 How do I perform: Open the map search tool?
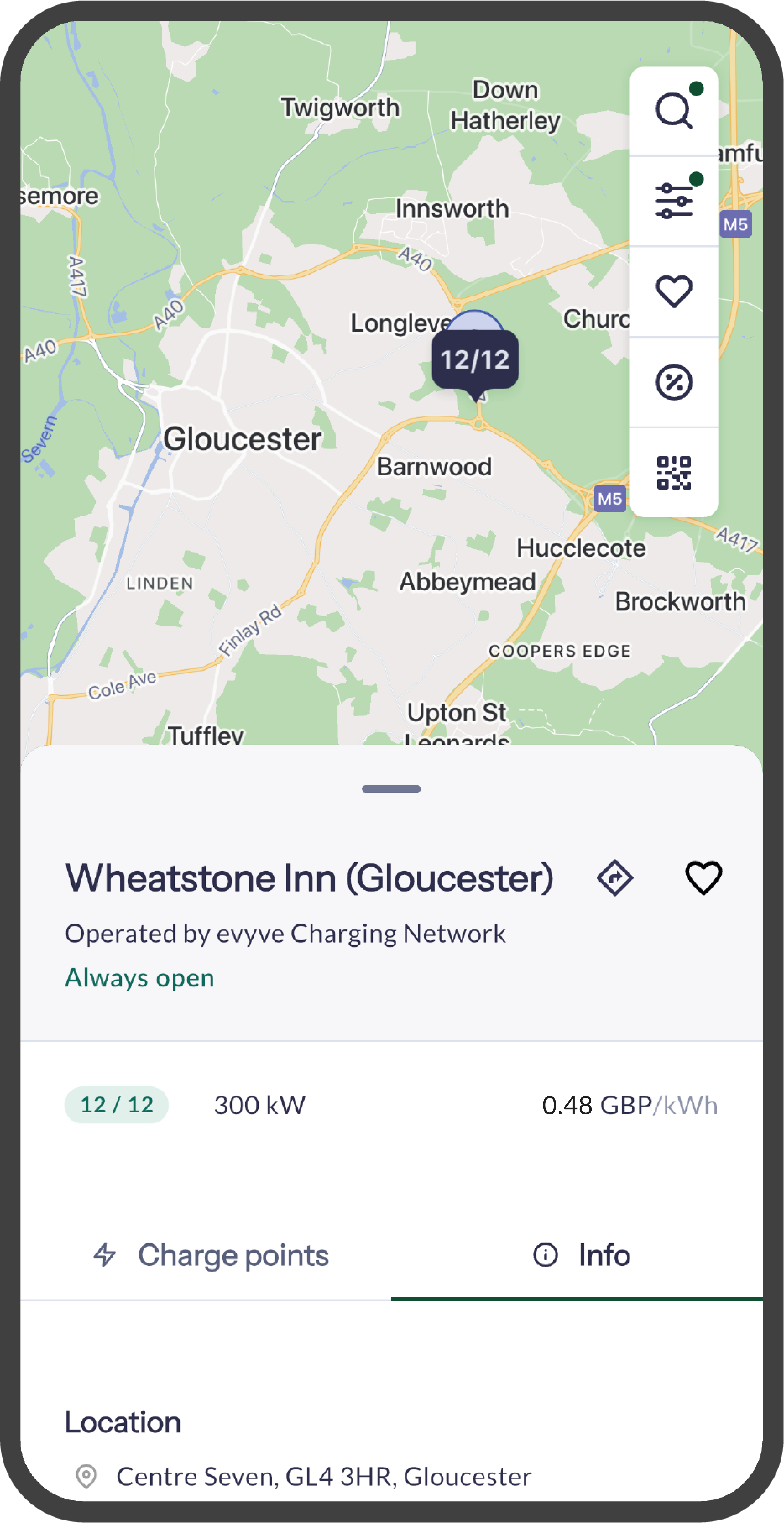[673, 111]
